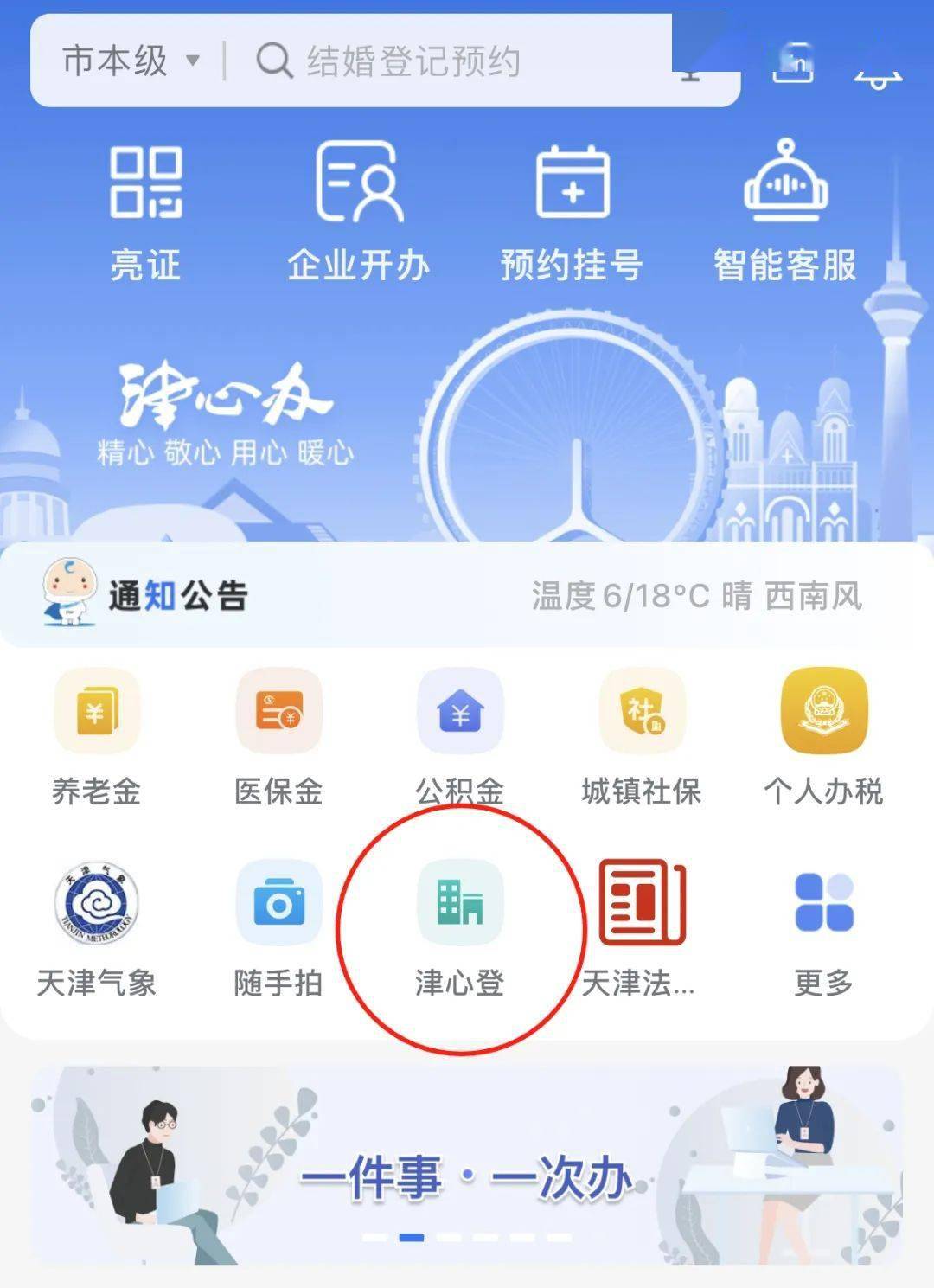Tap the 结婚登记预约 search box
934x1288 pixels.
click(413, 61)
